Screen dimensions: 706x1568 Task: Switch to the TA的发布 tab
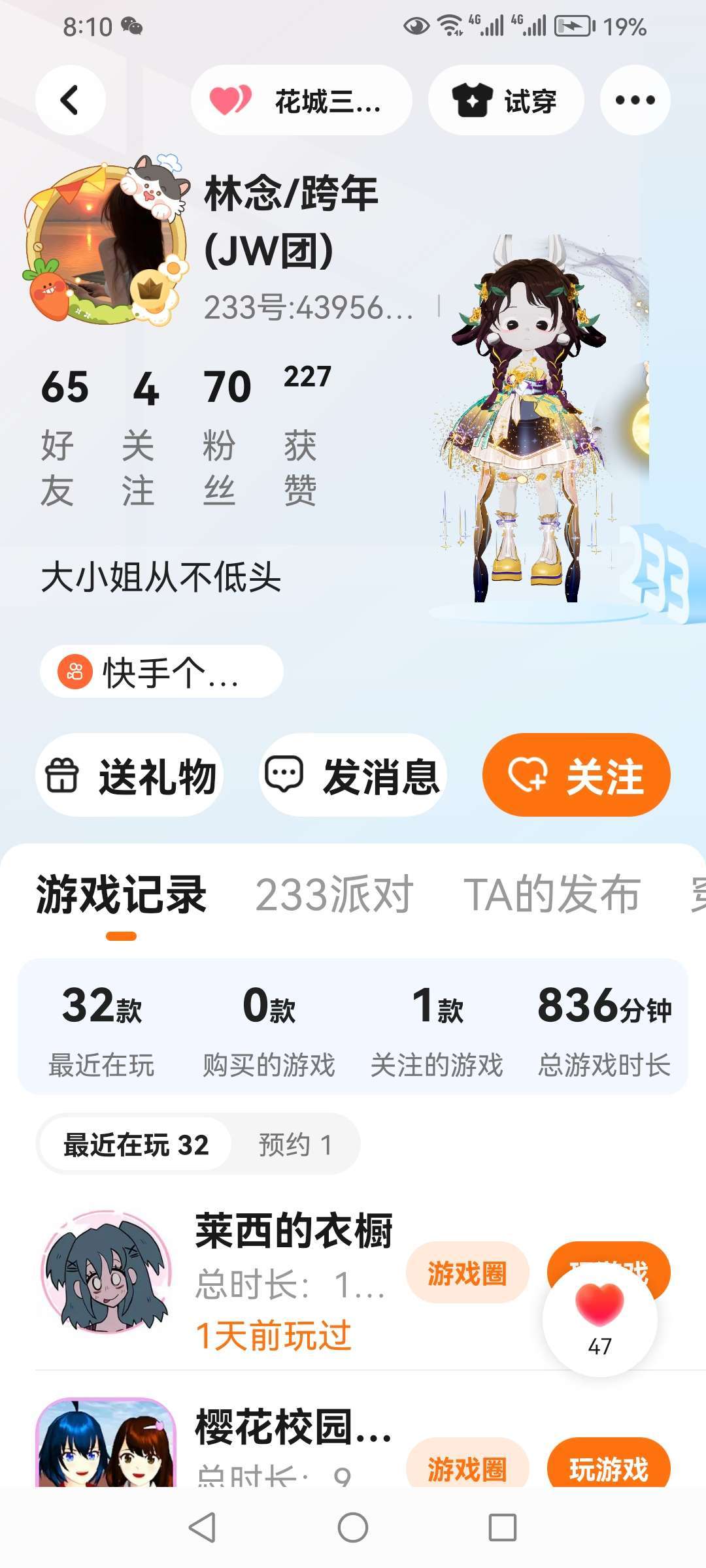tap(551, 894)
